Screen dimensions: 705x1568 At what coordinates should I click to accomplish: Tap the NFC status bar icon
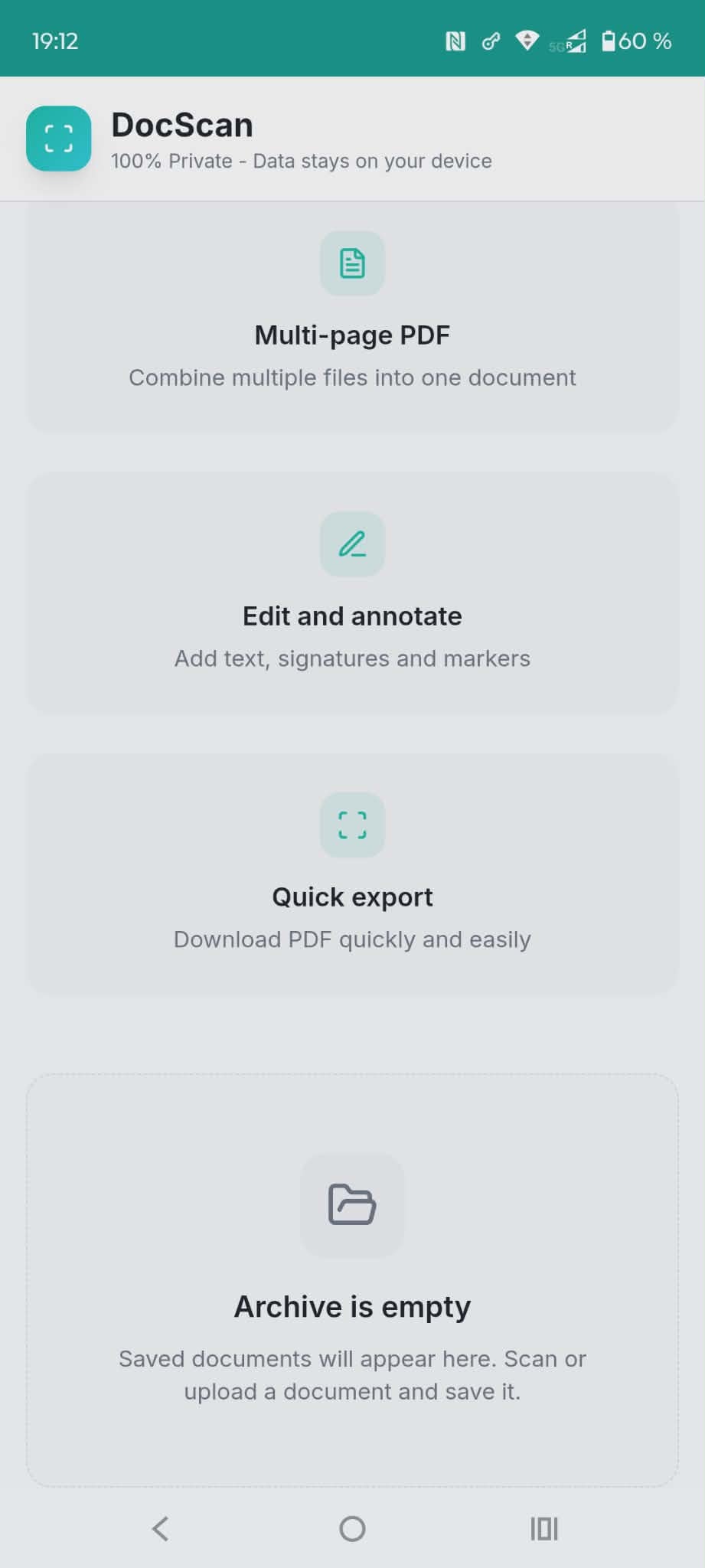pyautogui.click(x=457, y=41)
